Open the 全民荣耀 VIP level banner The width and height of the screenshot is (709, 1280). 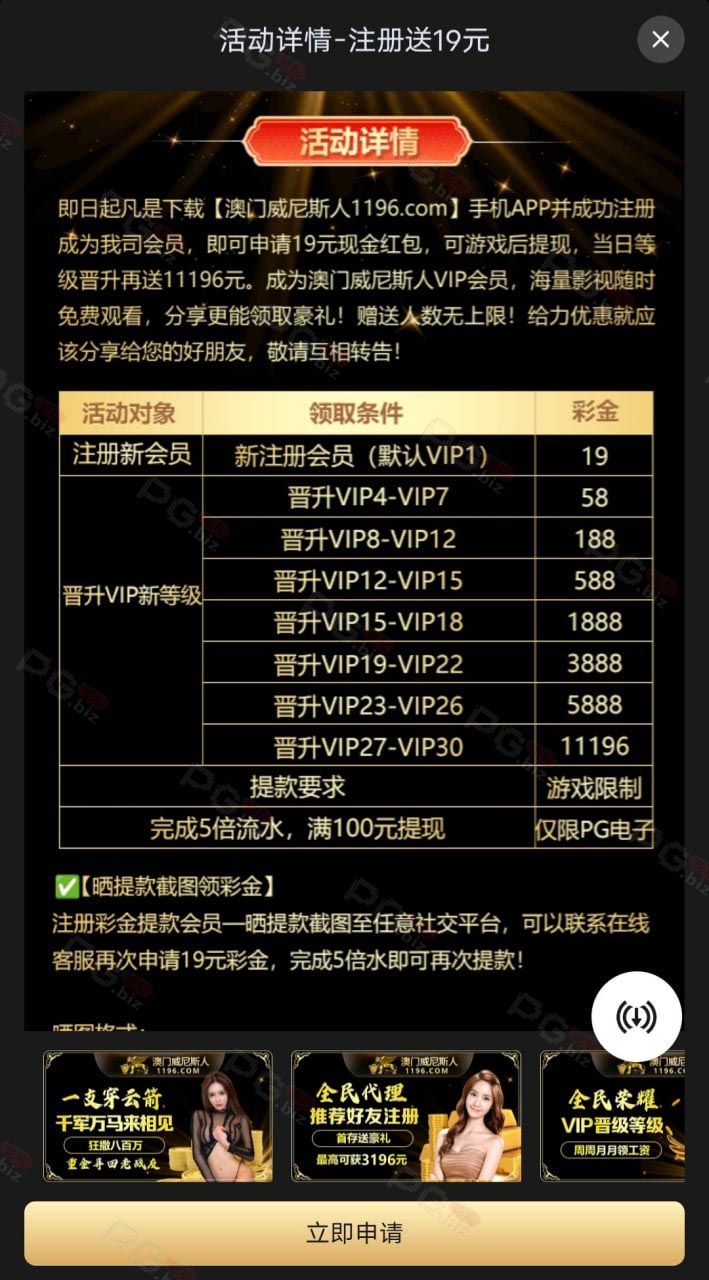[x=613, y=1116]
